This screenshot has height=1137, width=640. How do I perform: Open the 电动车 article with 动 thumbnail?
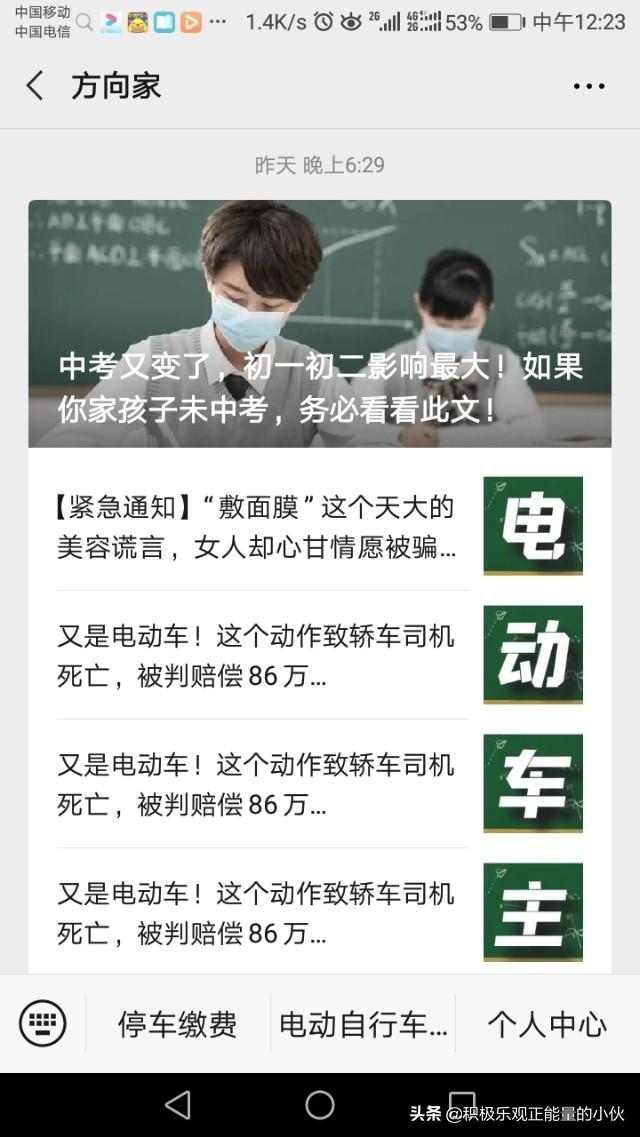click(x=262, y=656)
